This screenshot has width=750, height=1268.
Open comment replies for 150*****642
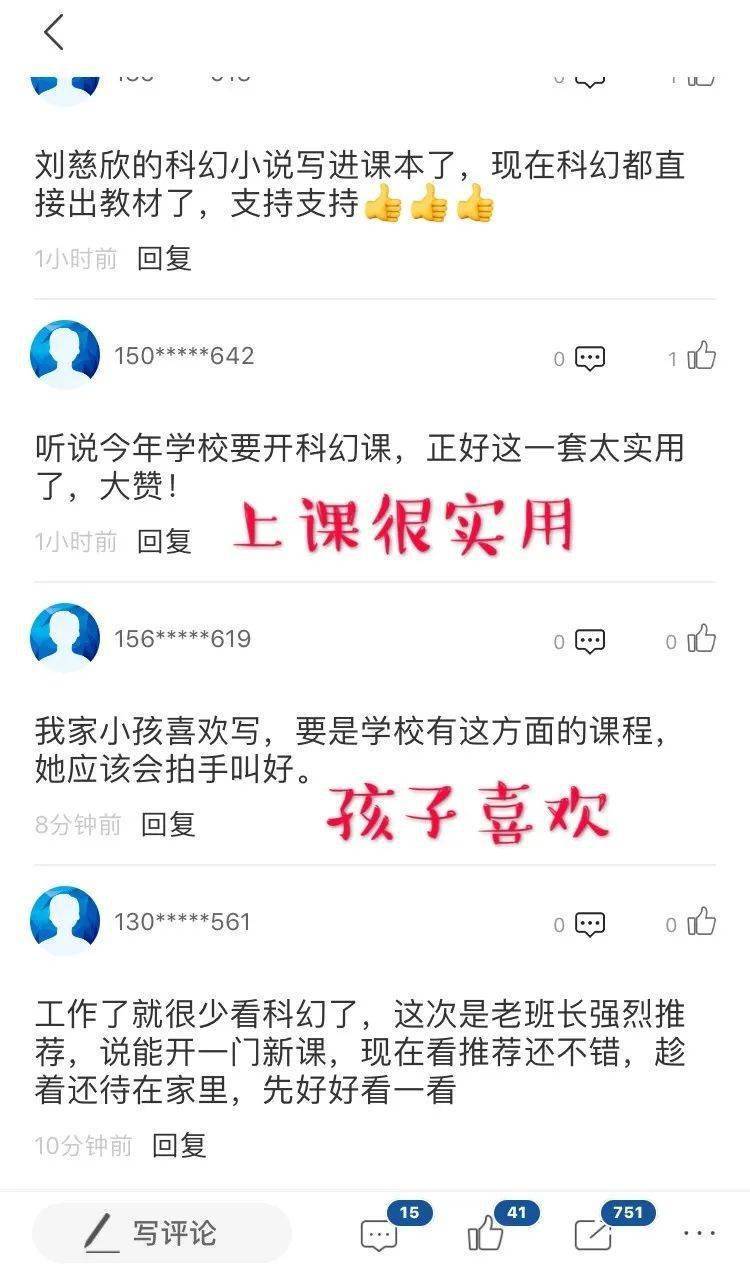[x=590, y=358]
